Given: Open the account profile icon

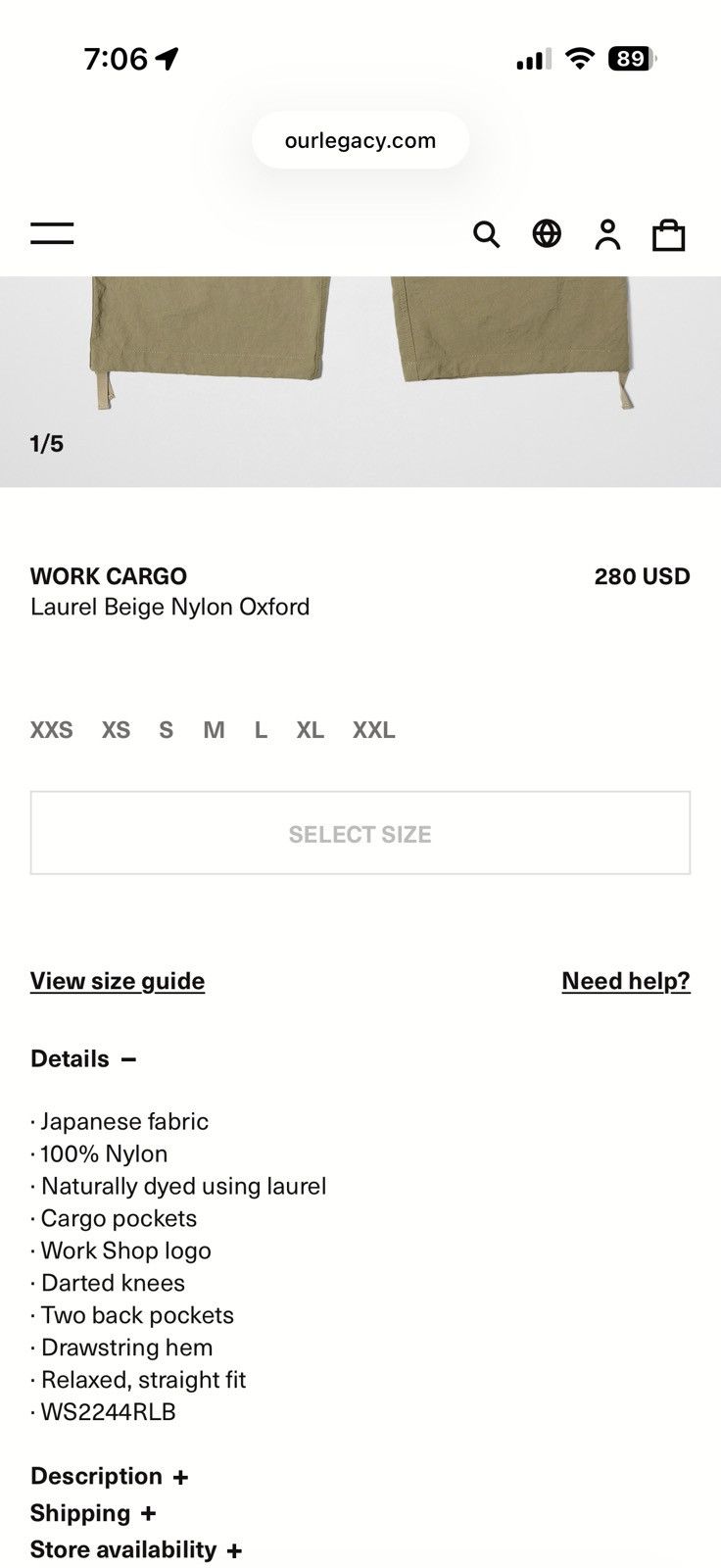Looking at the screenshot, I should [x=607, y=234].
